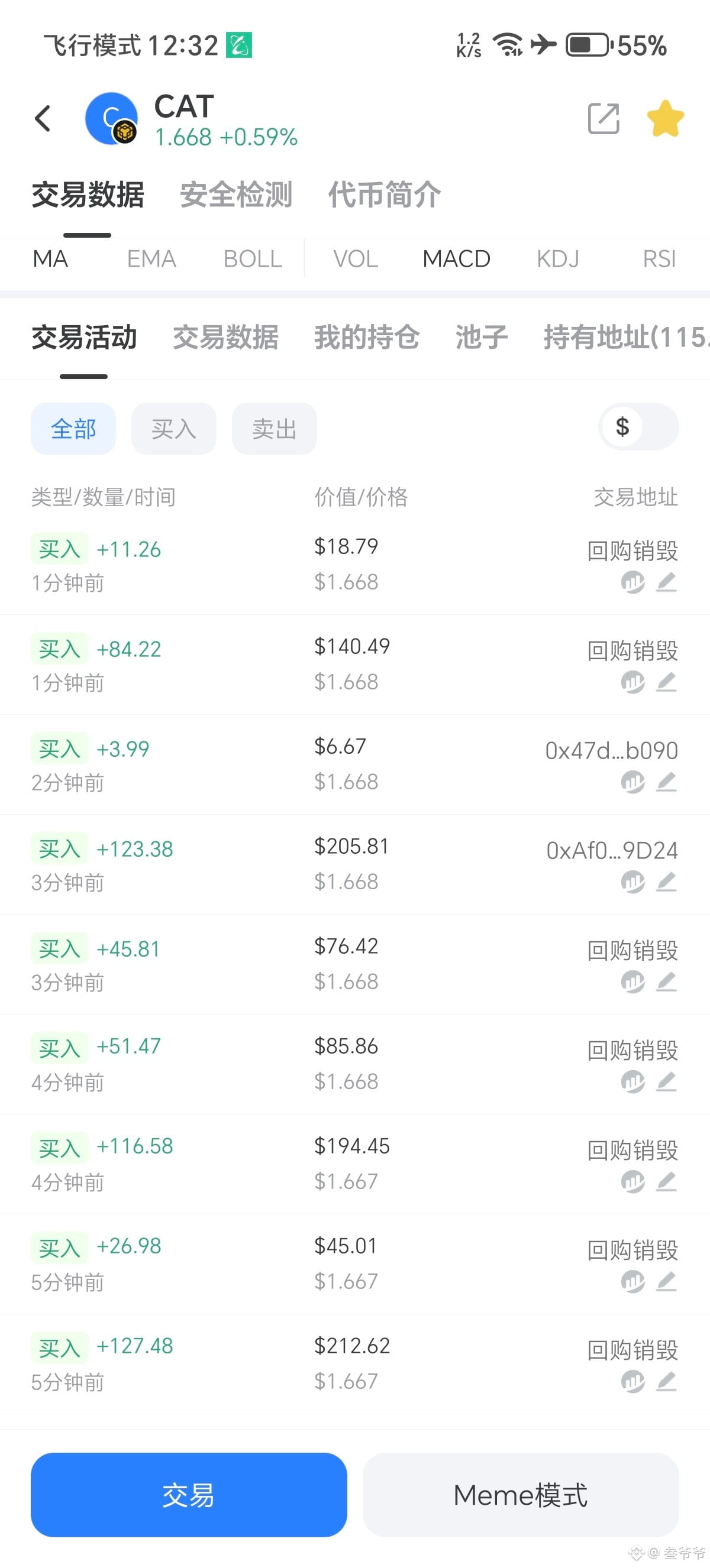Screen dimensions: 710x1568
Task: Tap the blue 交易 button
Action: [189, 1494]
